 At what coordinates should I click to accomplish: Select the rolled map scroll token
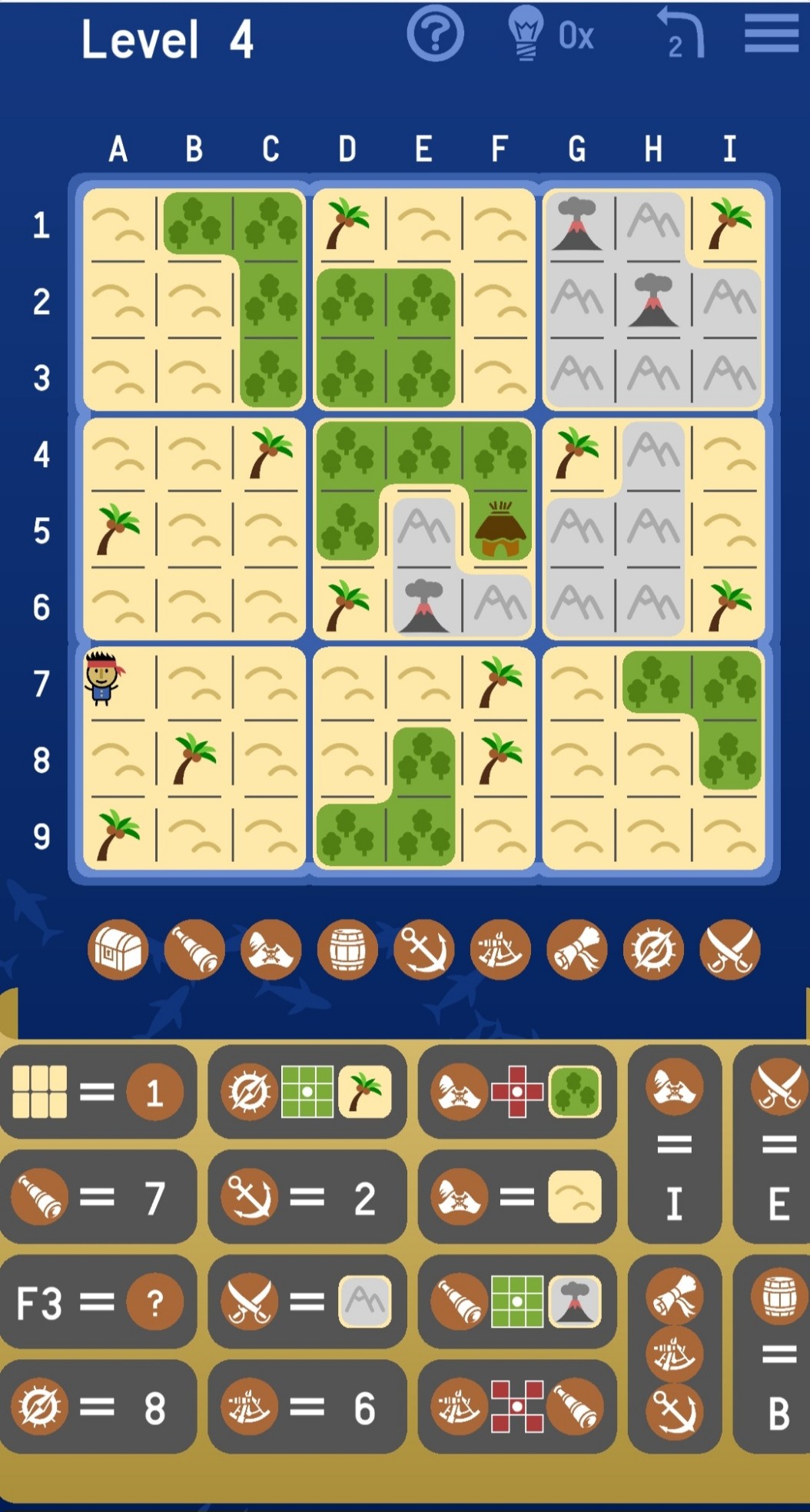(x=577, y=950)
